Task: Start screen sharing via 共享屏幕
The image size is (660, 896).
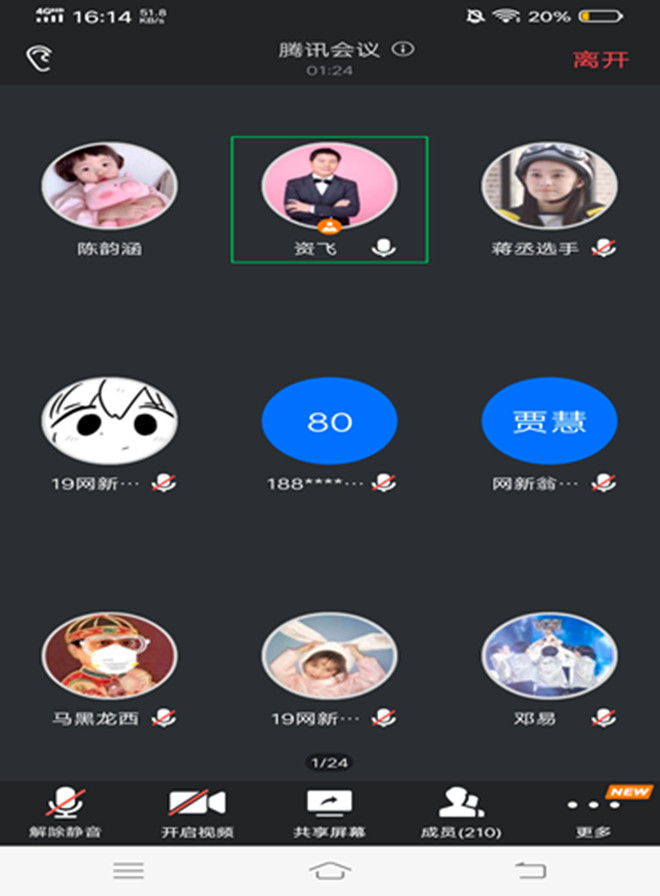Action: click(x=329, y=811)
